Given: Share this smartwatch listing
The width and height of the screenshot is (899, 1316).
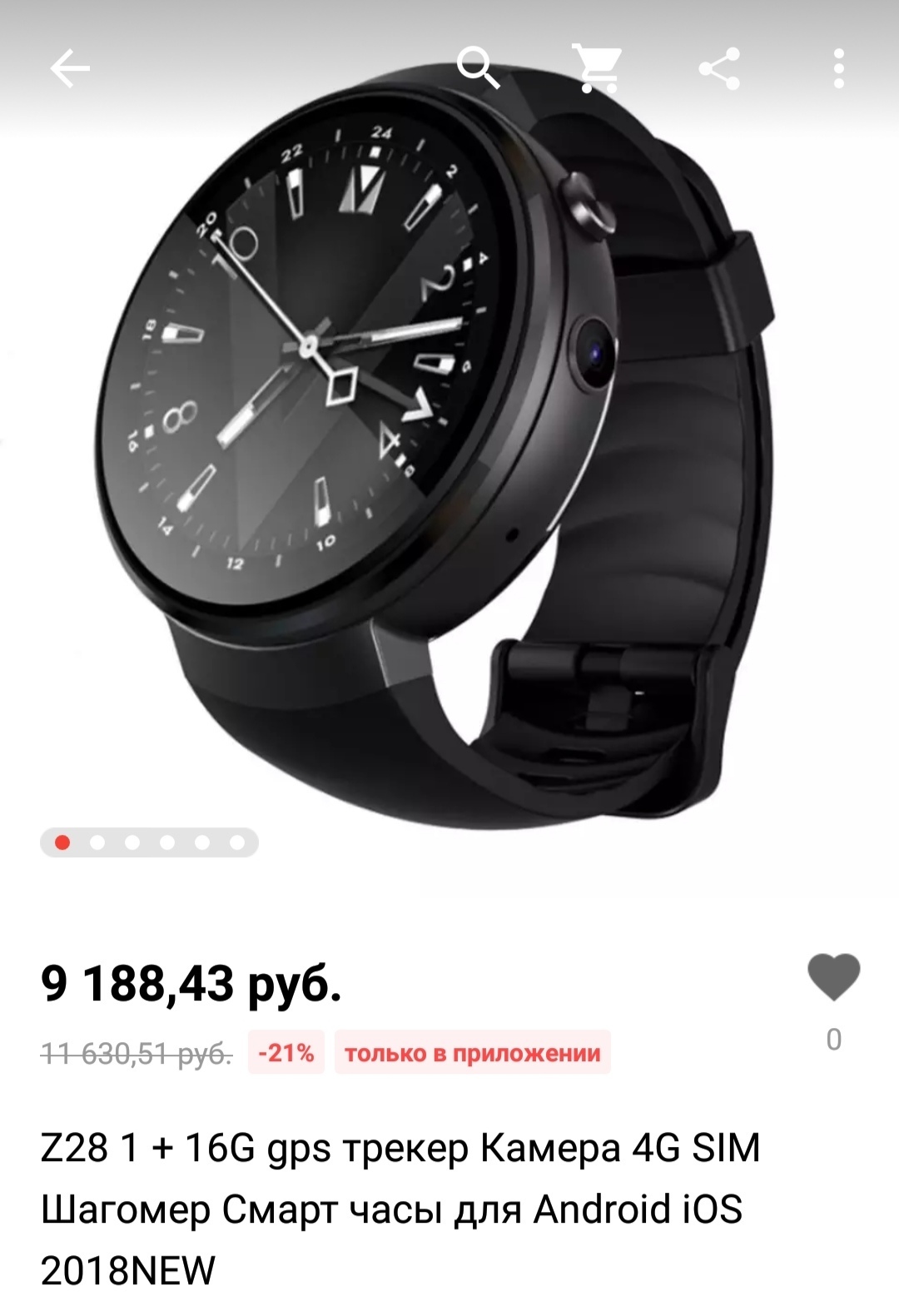Looking at the screenshot, I should 719,68.
